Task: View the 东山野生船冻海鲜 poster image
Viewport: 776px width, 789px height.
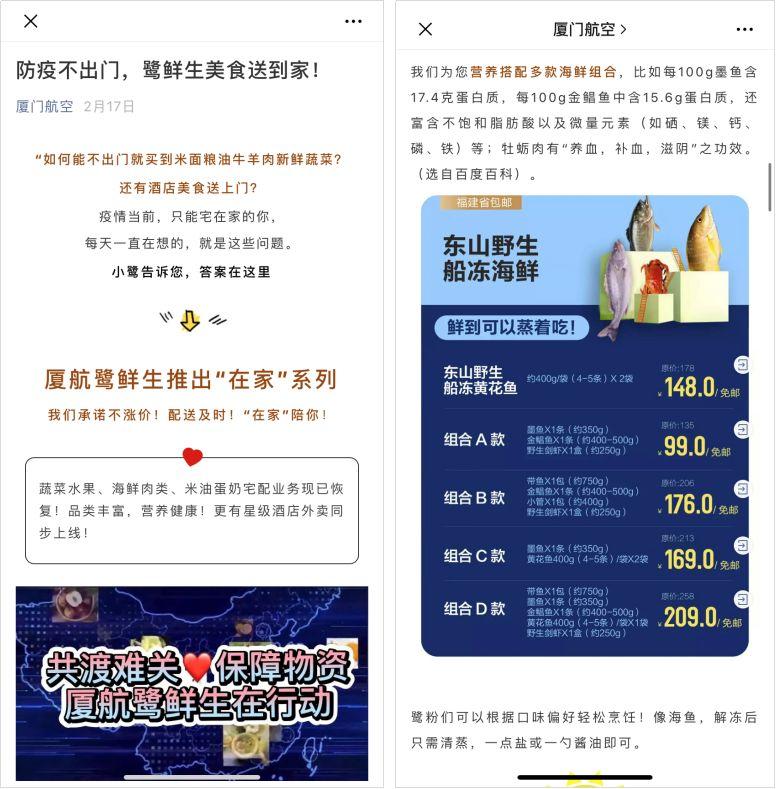Action: [585, 425]
